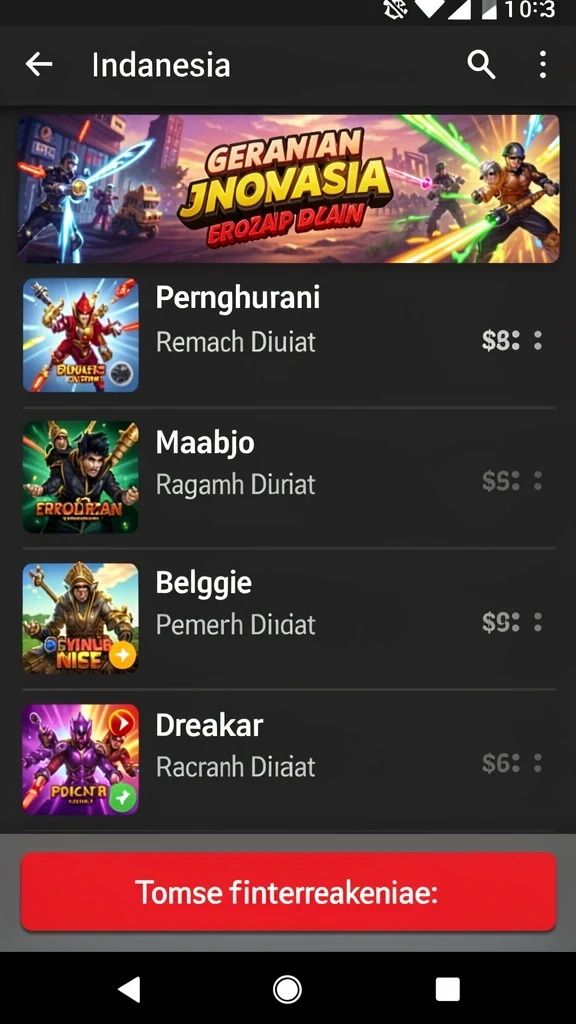
Task: Open more options for Pernghurani
Action: [537, 340]
